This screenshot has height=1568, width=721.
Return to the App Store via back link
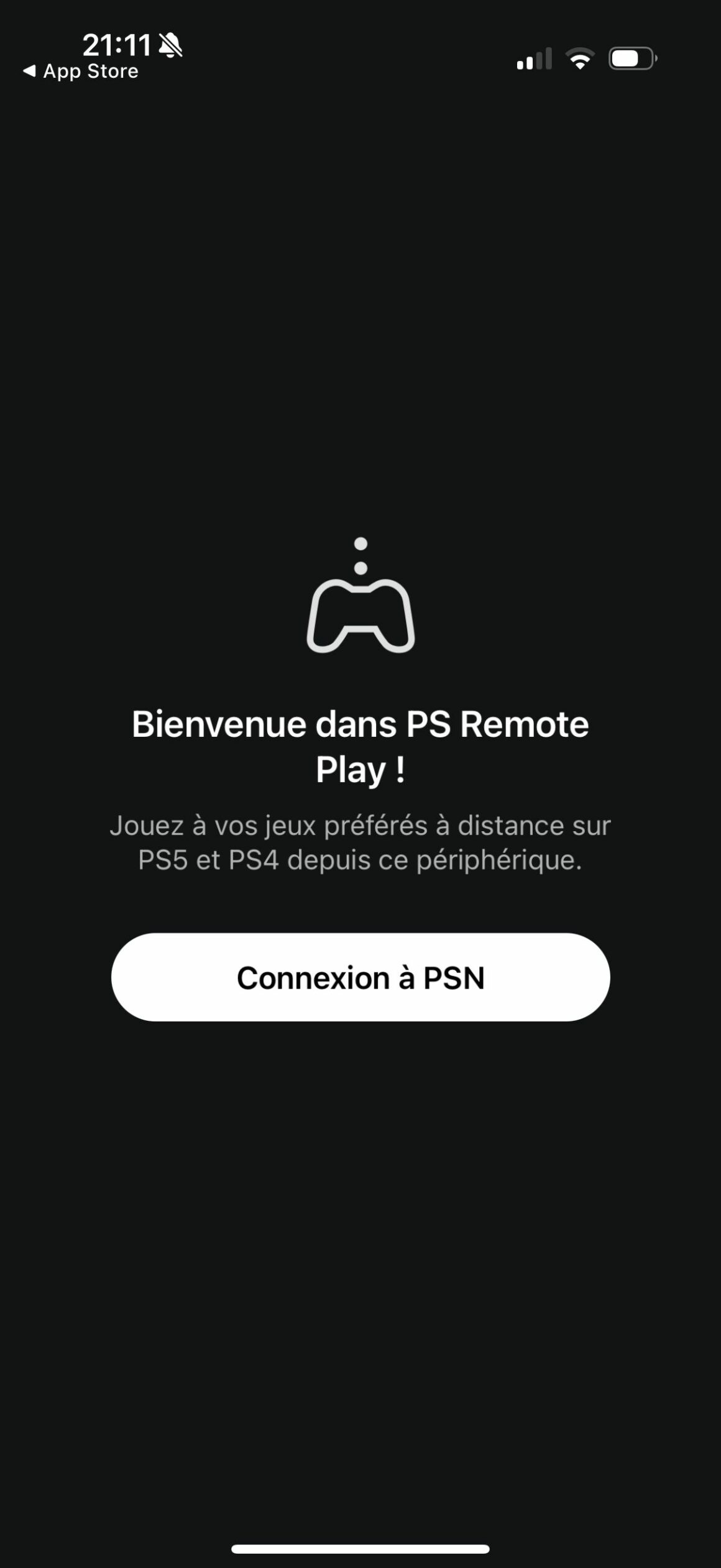(81, 71)
